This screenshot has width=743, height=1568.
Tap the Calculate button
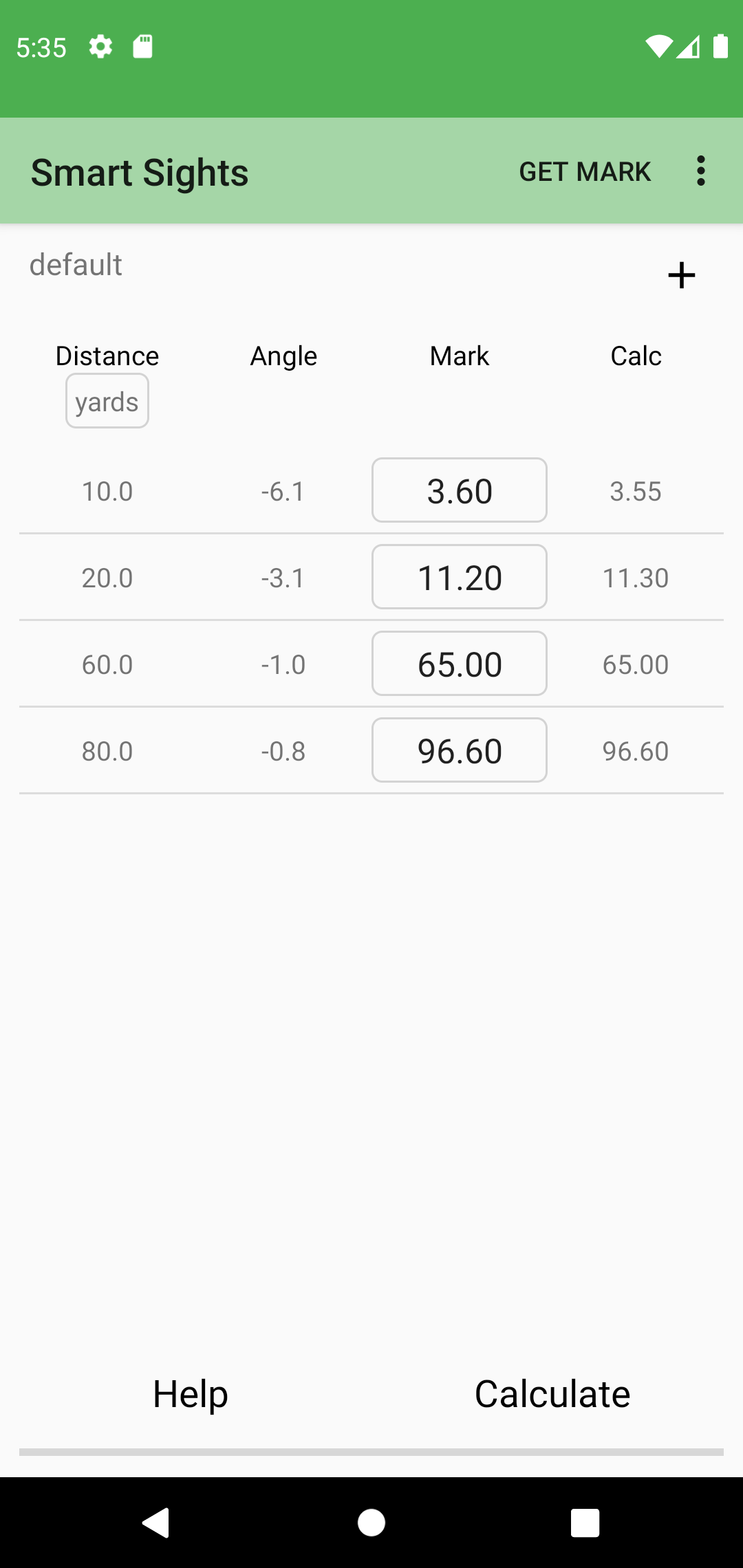(552, 1394)
